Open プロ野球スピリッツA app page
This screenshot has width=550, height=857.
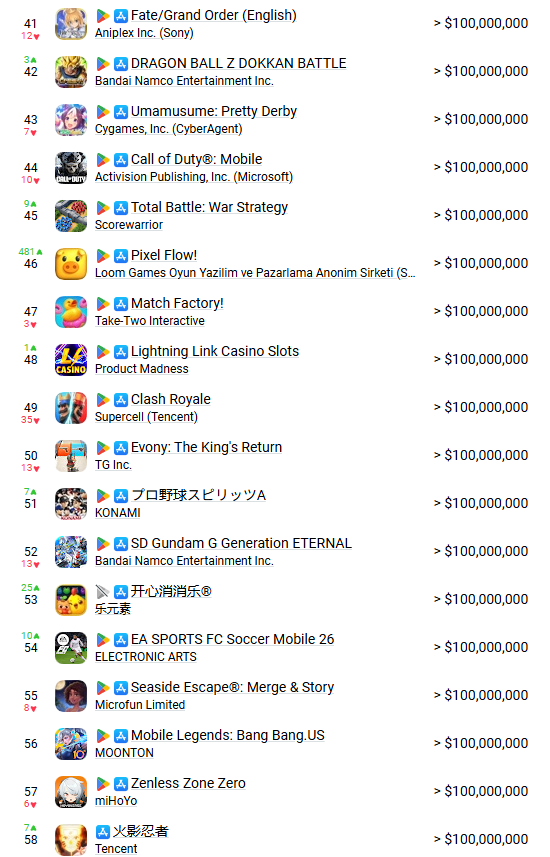pos(198,495)
